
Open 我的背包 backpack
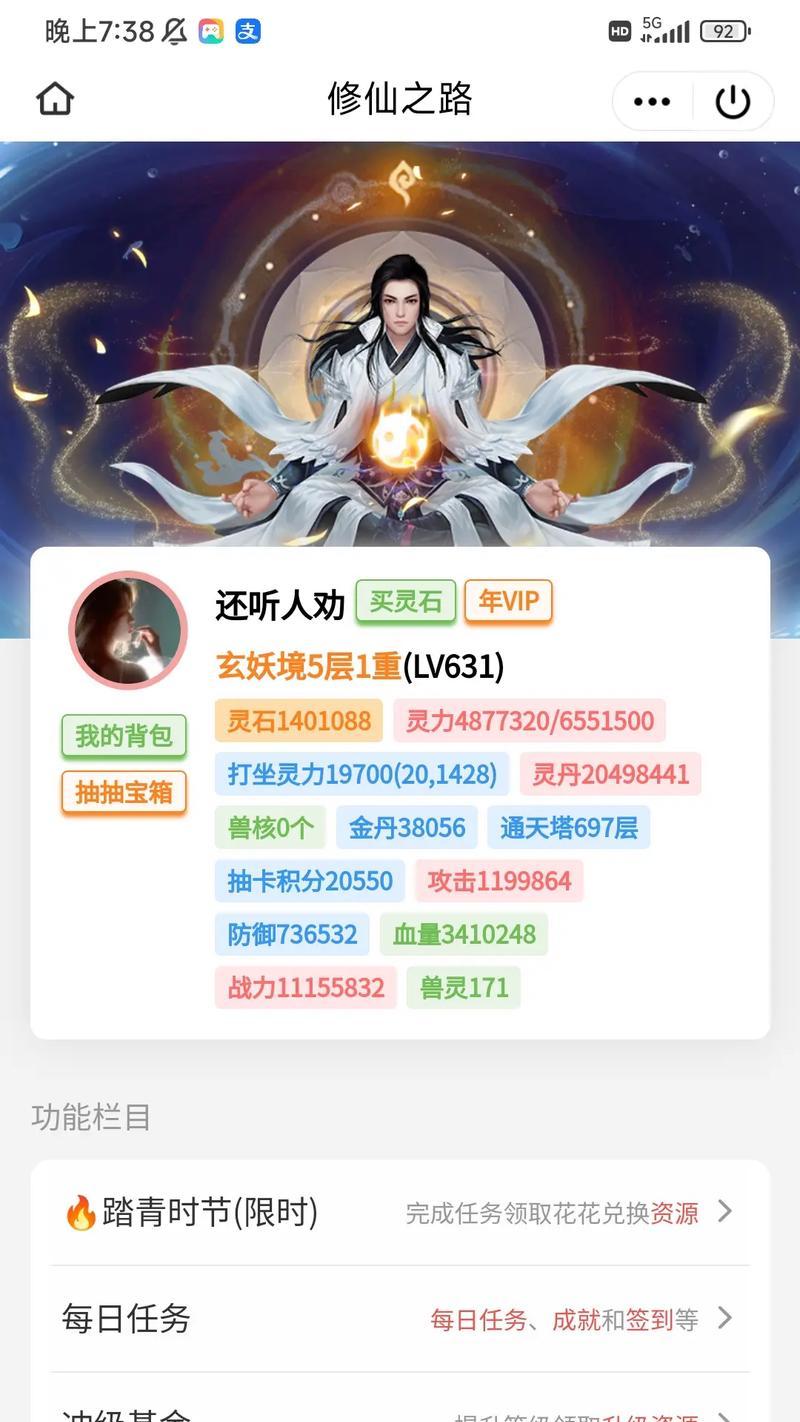(124, 736)
